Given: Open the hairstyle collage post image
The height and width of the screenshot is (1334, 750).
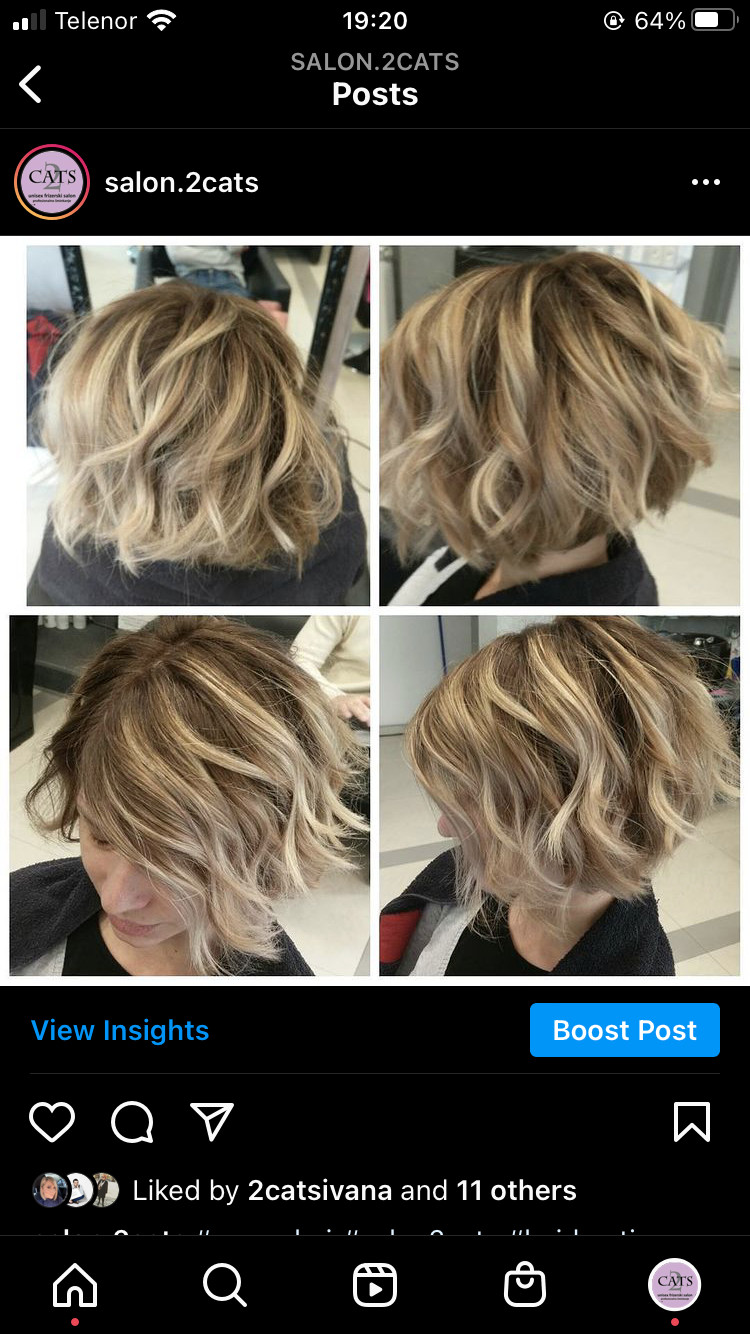Looking at the screenshot, I should click(x=375, y=610).
